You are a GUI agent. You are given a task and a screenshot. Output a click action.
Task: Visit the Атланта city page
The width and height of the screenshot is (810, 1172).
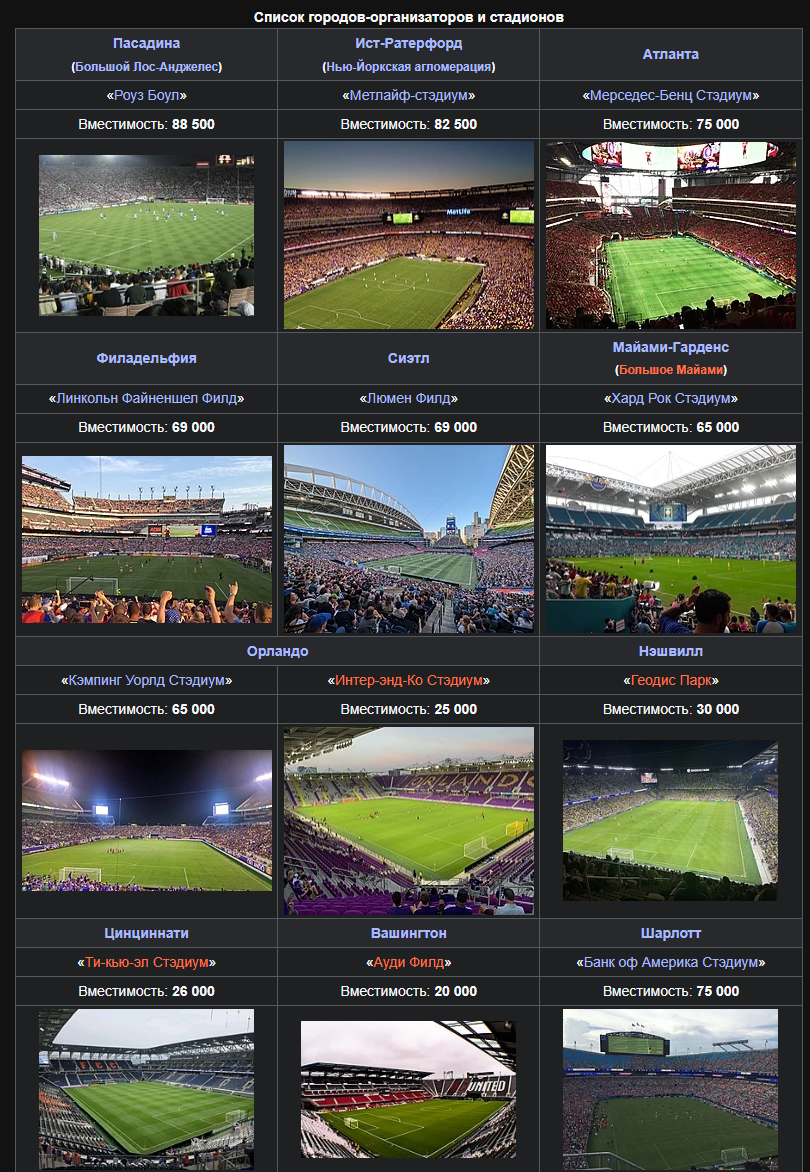(x=670, y=54)
